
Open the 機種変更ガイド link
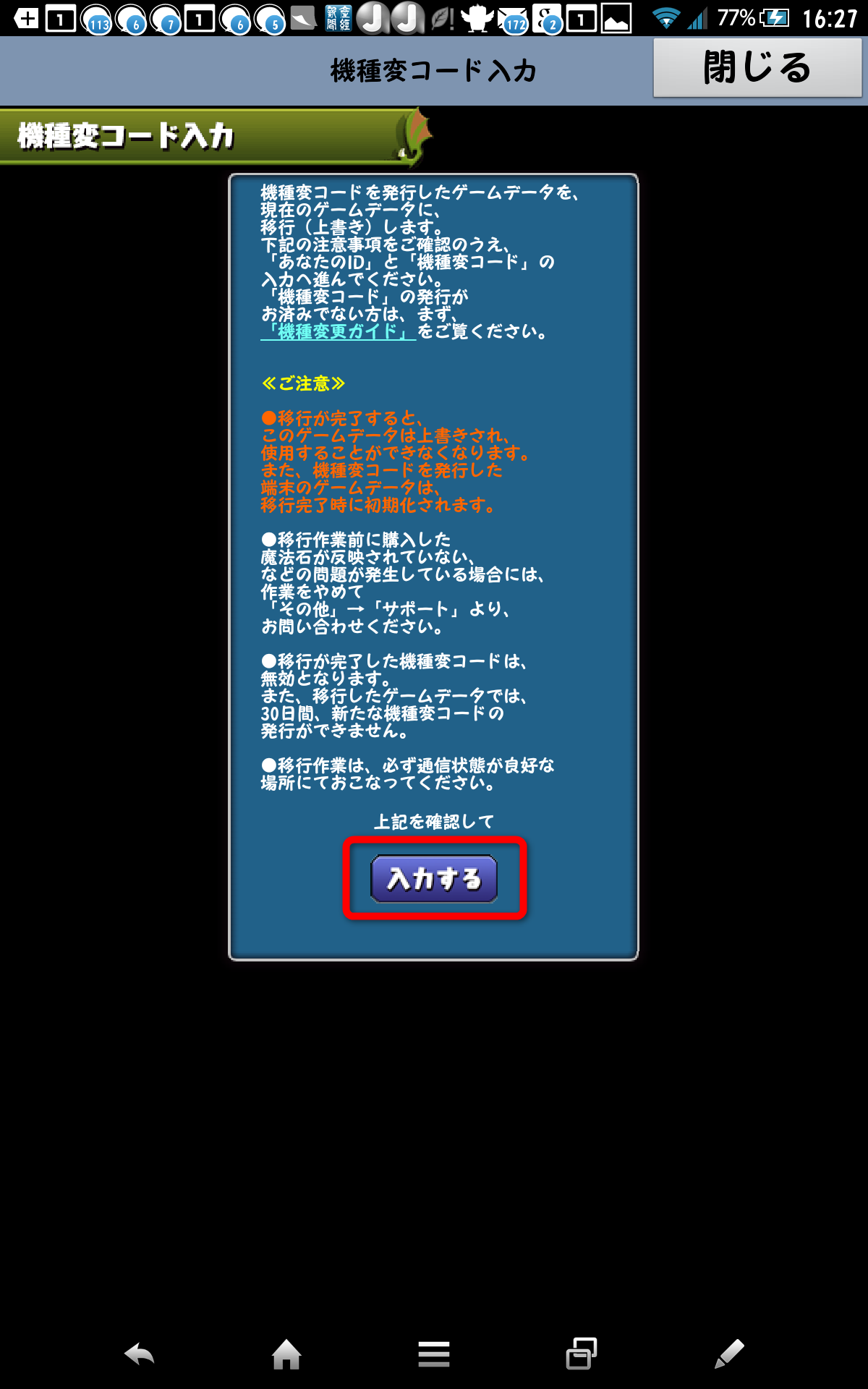[x=338, y=331]
